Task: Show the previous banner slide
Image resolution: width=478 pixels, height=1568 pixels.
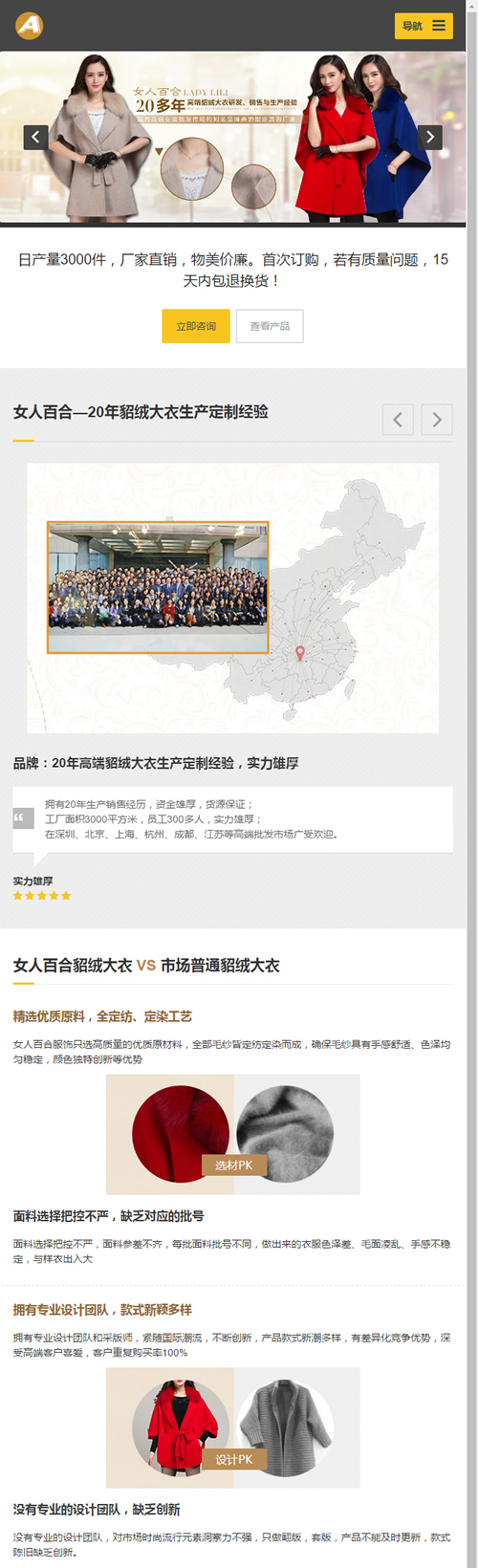Action: click(x=35, y=137)
